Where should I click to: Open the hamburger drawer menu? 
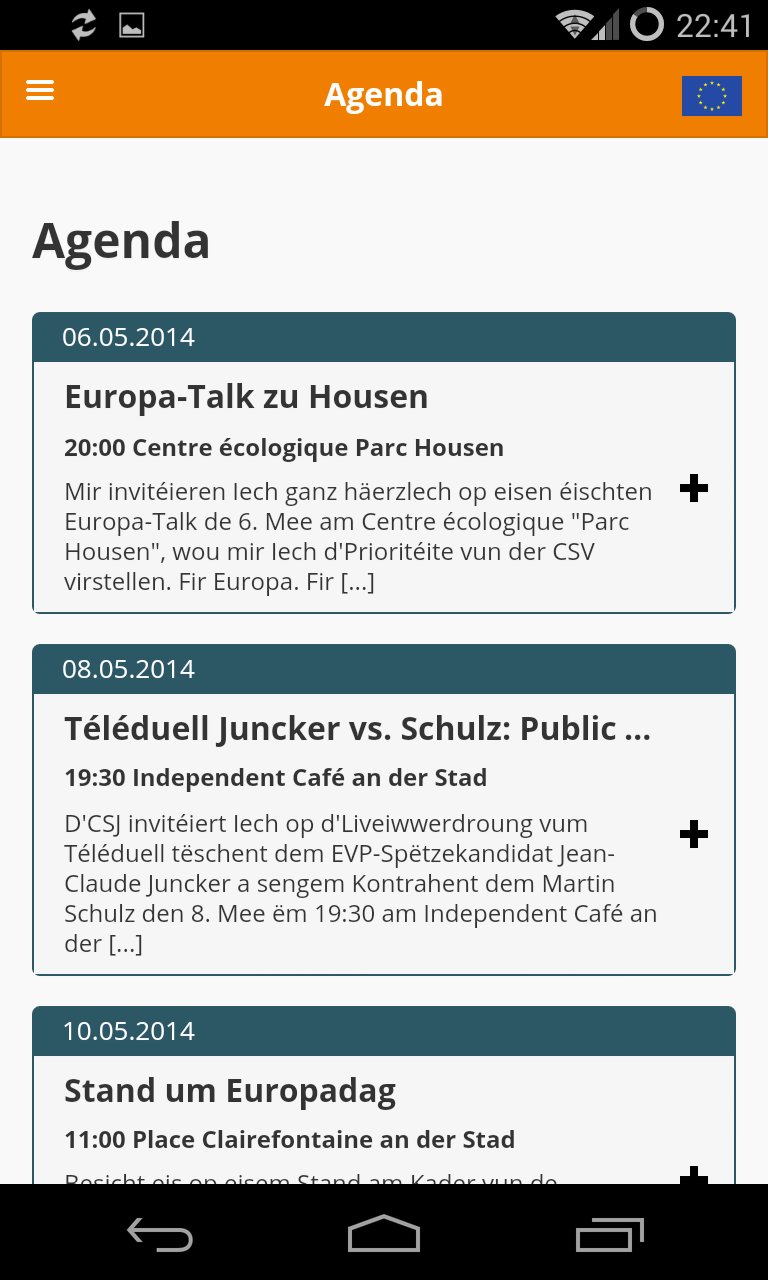tap(40, 91)
